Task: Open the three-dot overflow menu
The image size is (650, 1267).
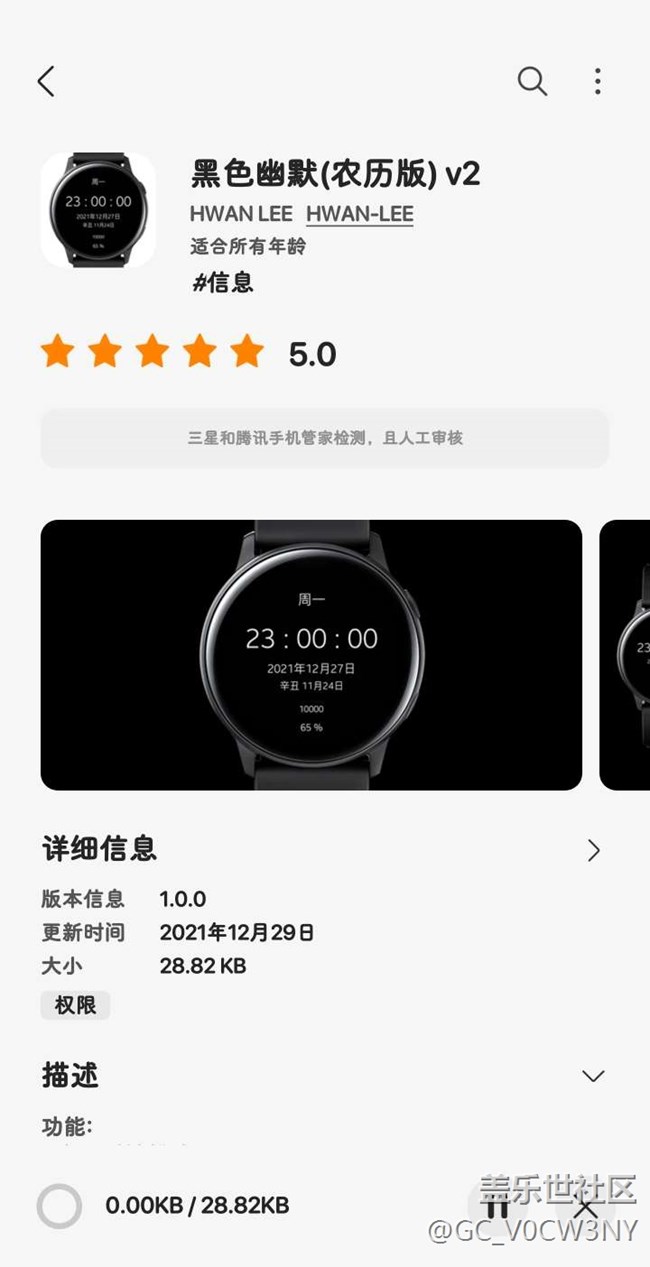Action: [597, 82]
